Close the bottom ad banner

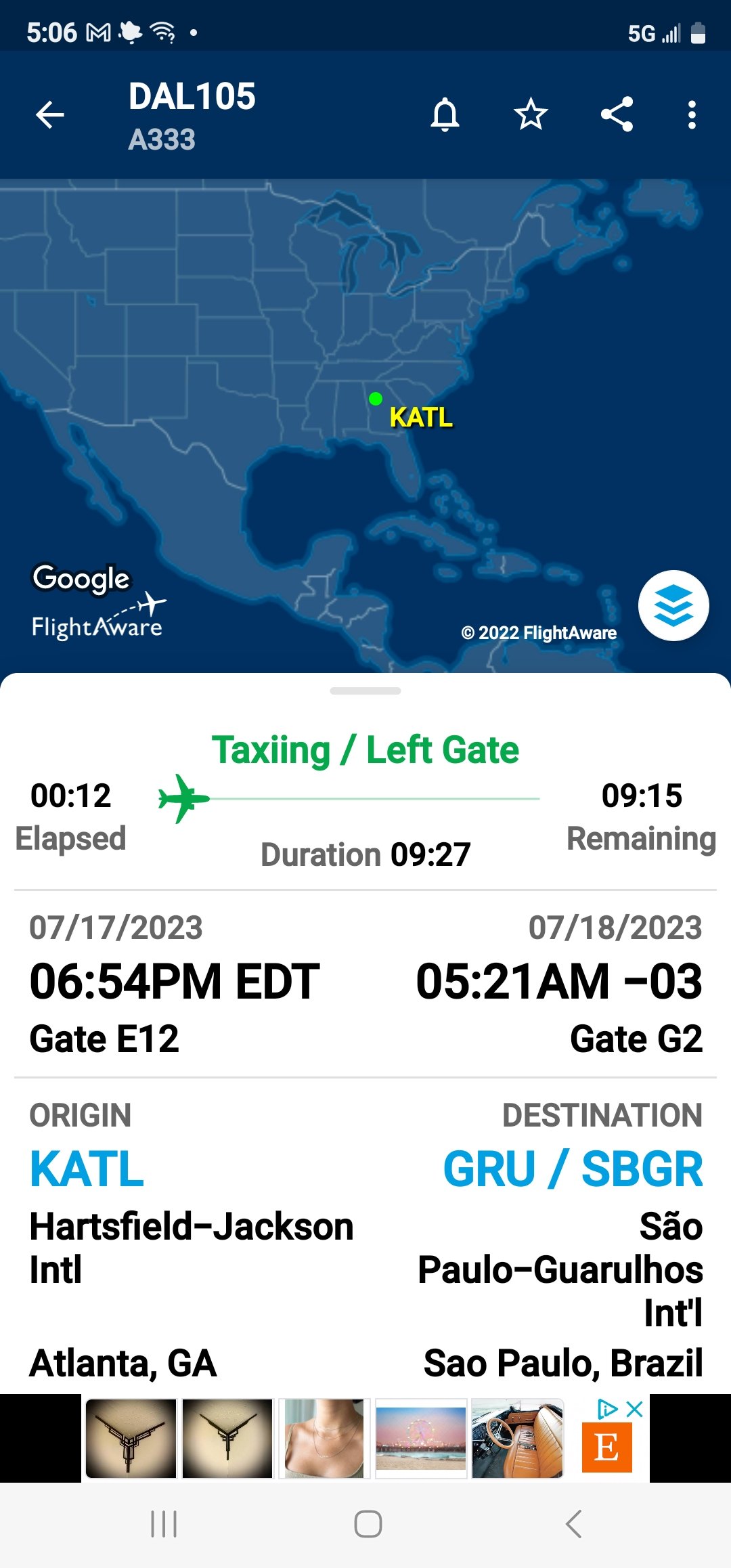(635, 1410)
